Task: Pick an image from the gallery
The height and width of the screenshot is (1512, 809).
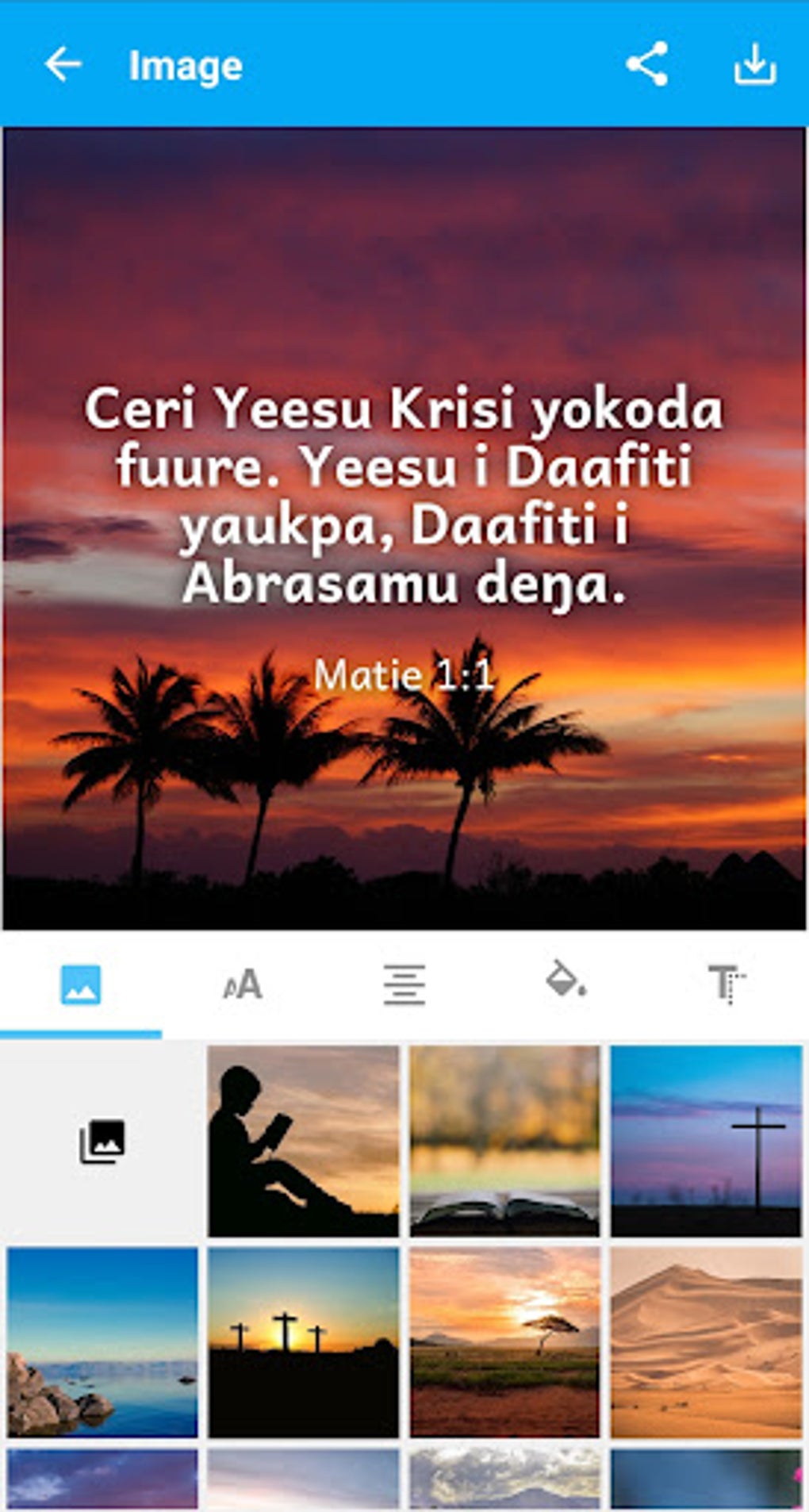Action: point(102,1142)
